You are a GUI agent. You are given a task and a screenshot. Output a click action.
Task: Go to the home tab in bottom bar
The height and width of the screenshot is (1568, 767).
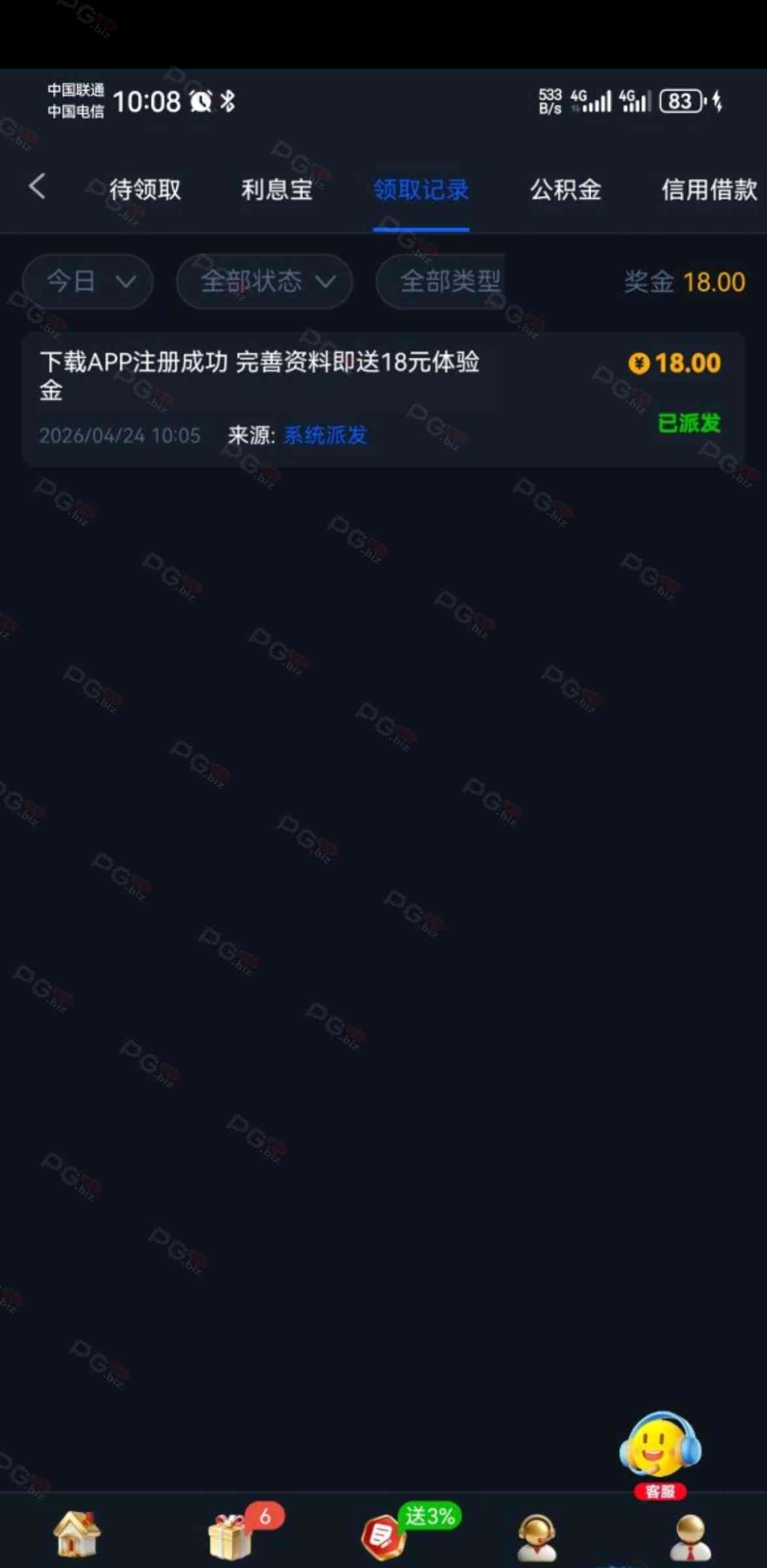pos(77,1534)
